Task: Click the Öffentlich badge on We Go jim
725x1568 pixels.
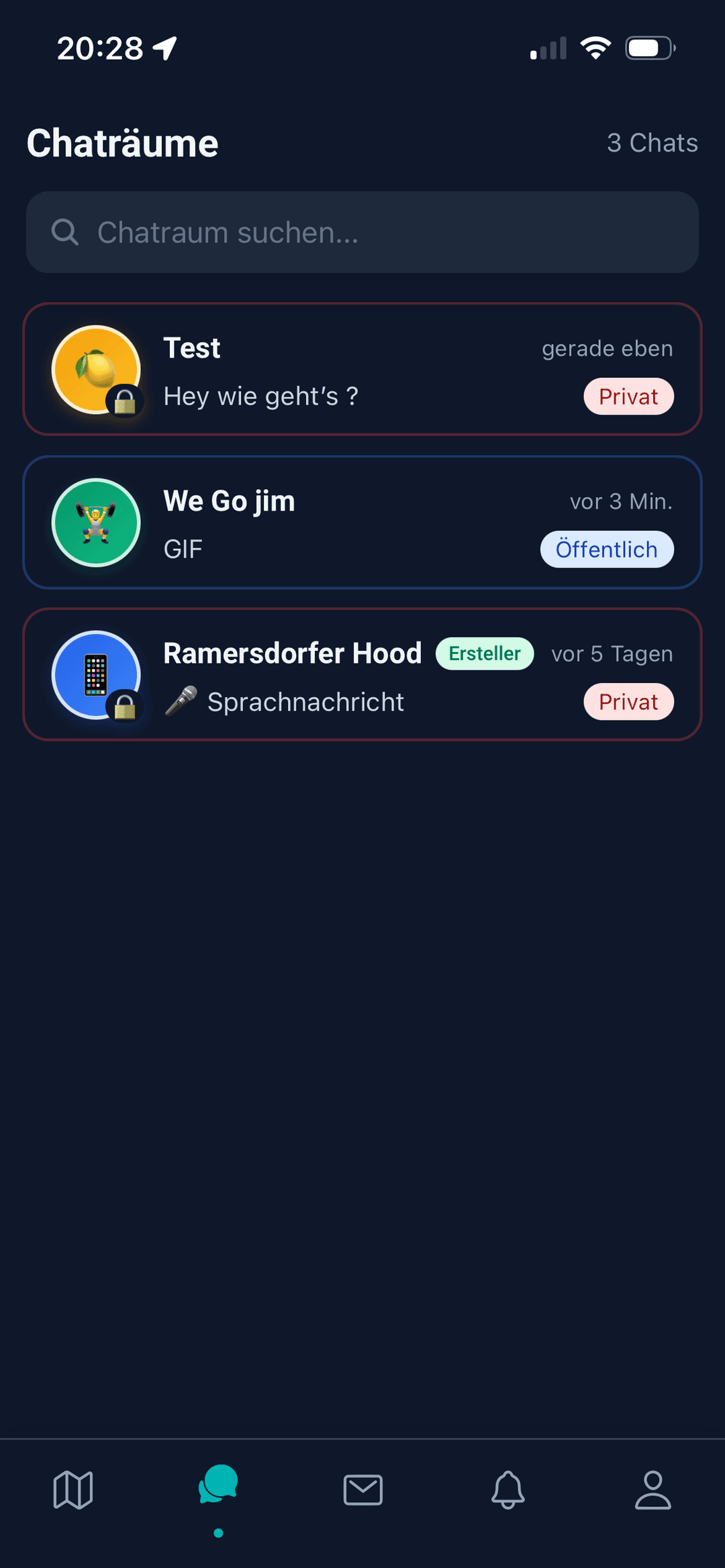Action: tap(606, 549)
